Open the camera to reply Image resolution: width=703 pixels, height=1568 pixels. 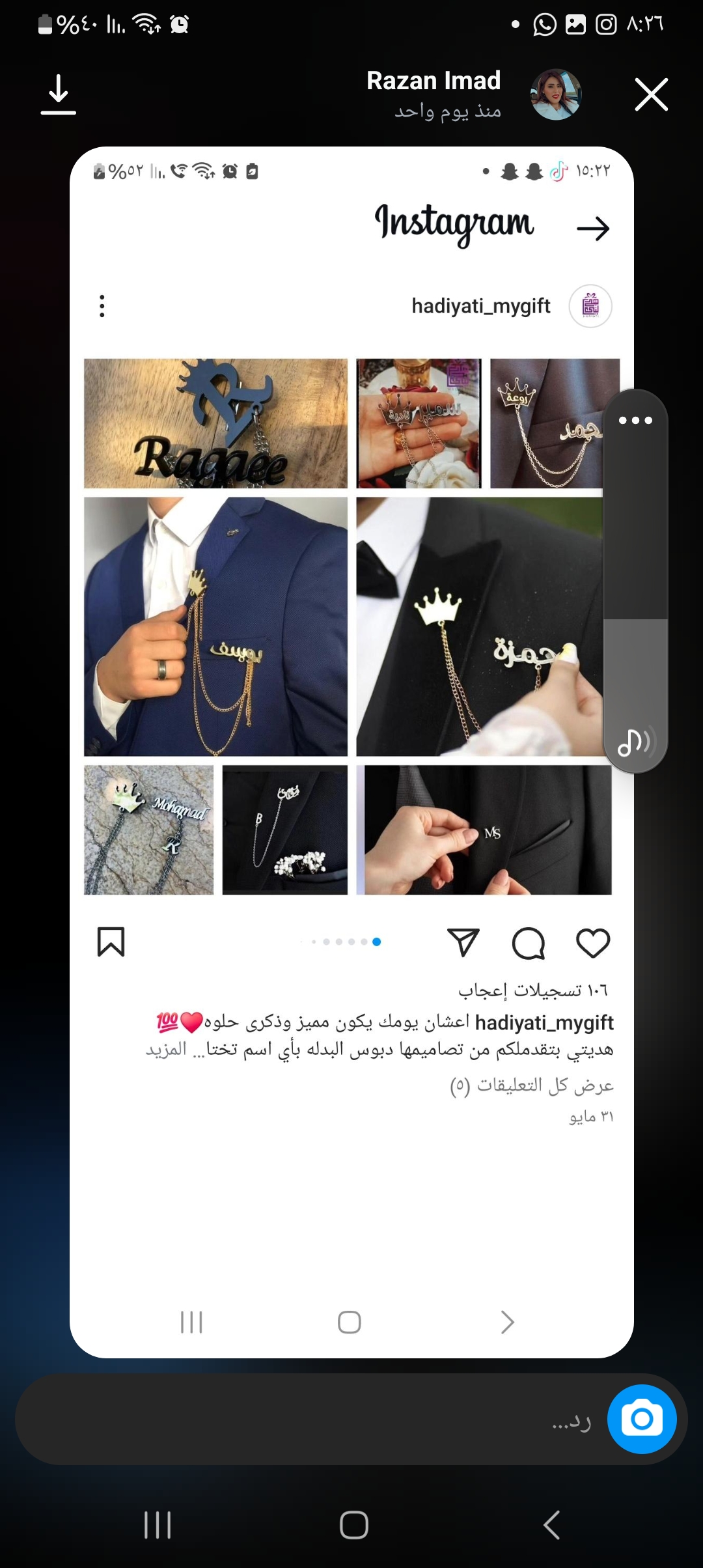642,1420
